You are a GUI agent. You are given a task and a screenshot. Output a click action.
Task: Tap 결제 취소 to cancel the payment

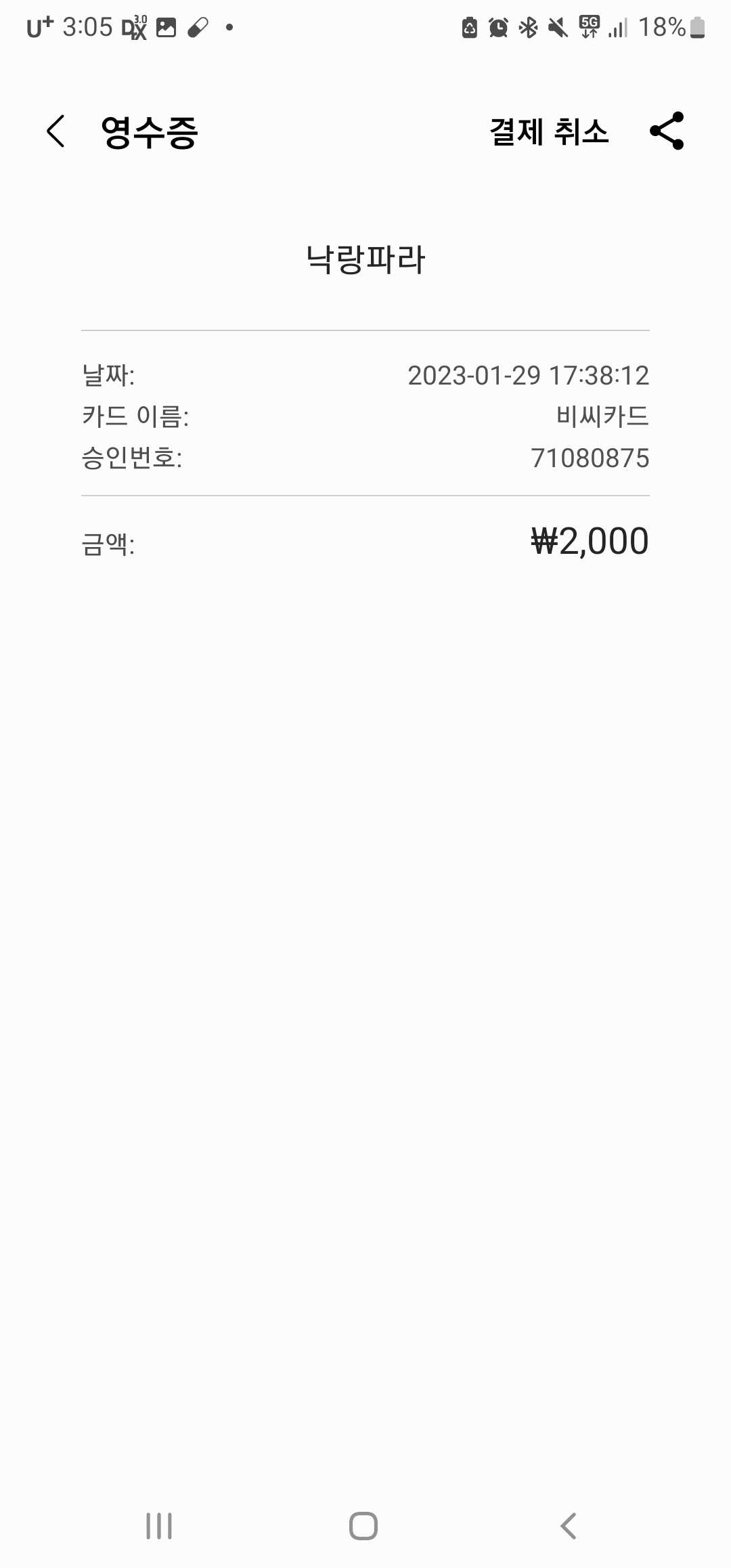(x=548, y=133)
